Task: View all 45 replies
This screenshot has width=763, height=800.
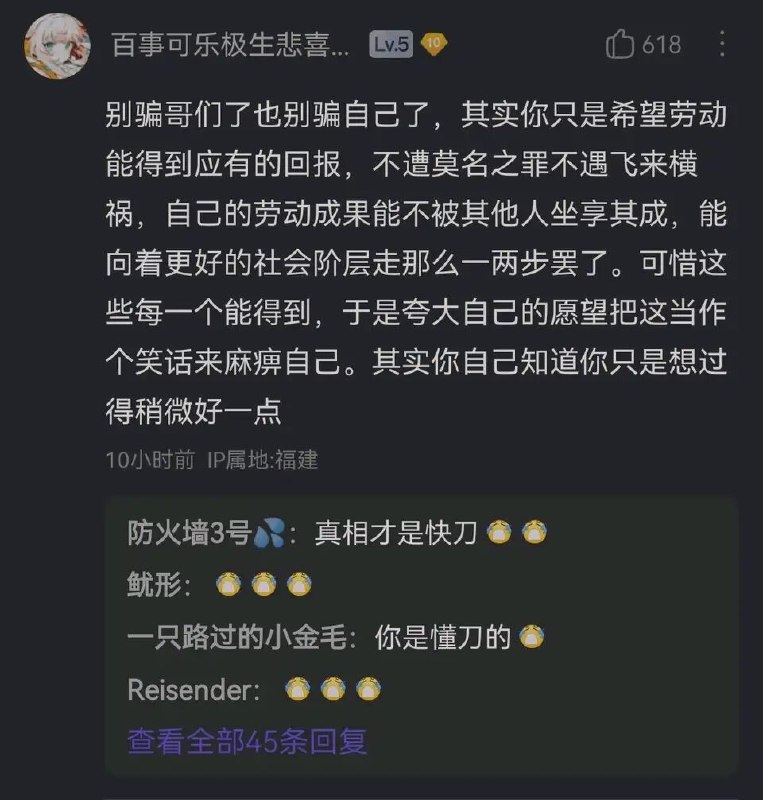Action: coord(247,741)
